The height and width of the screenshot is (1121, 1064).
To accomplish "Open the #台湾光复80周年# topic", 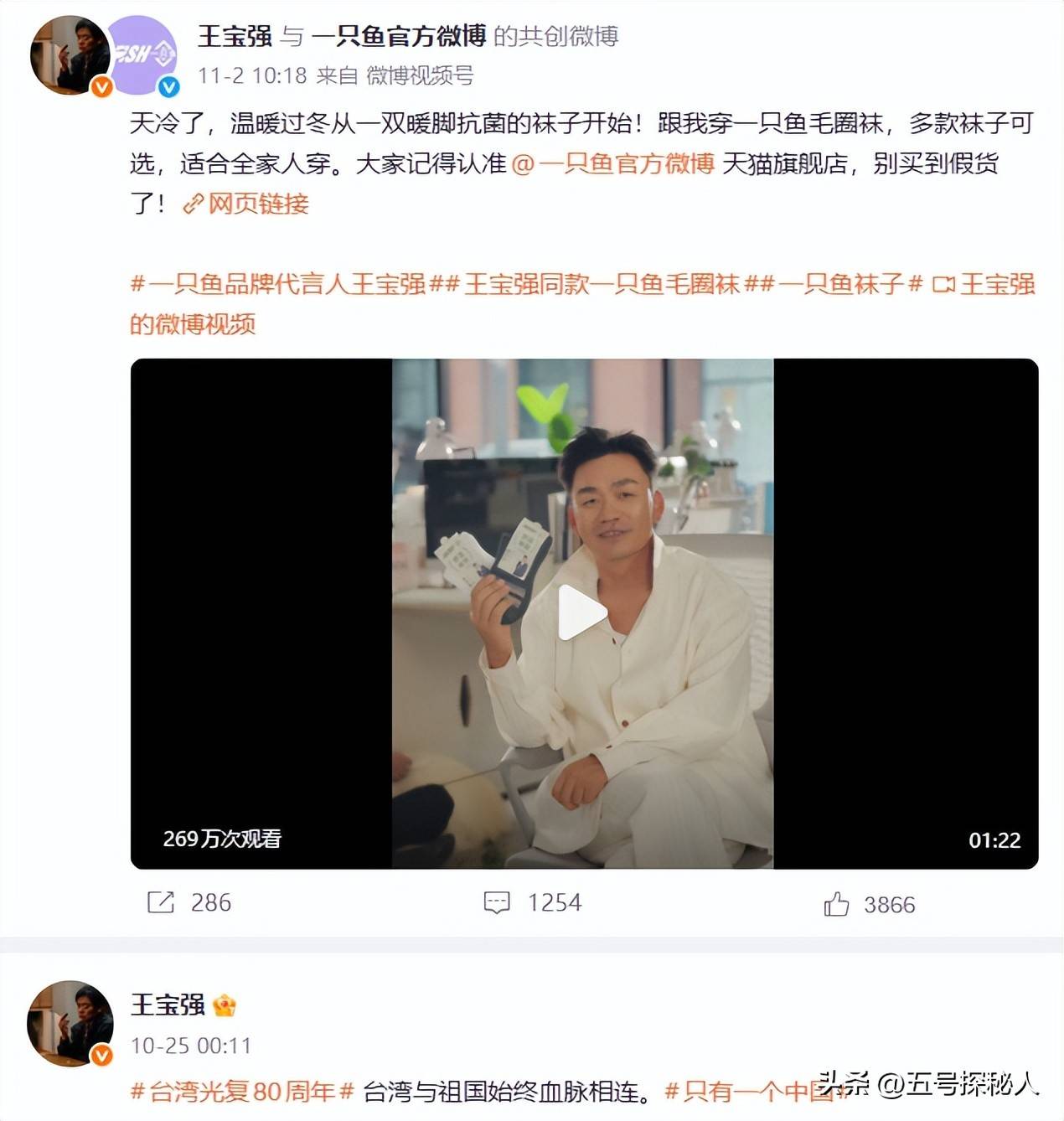I will tap(243, 1092).
